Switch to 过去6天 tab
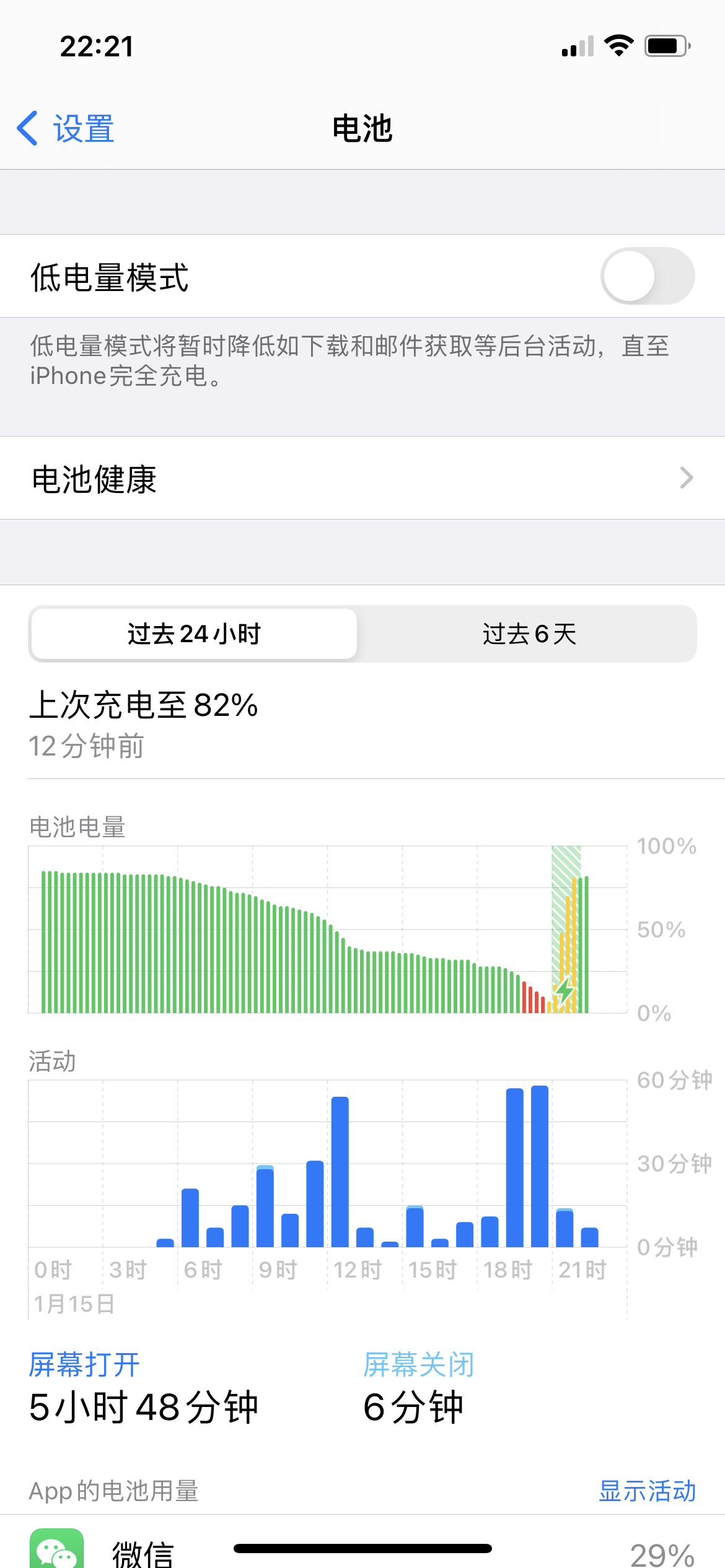 529,634
